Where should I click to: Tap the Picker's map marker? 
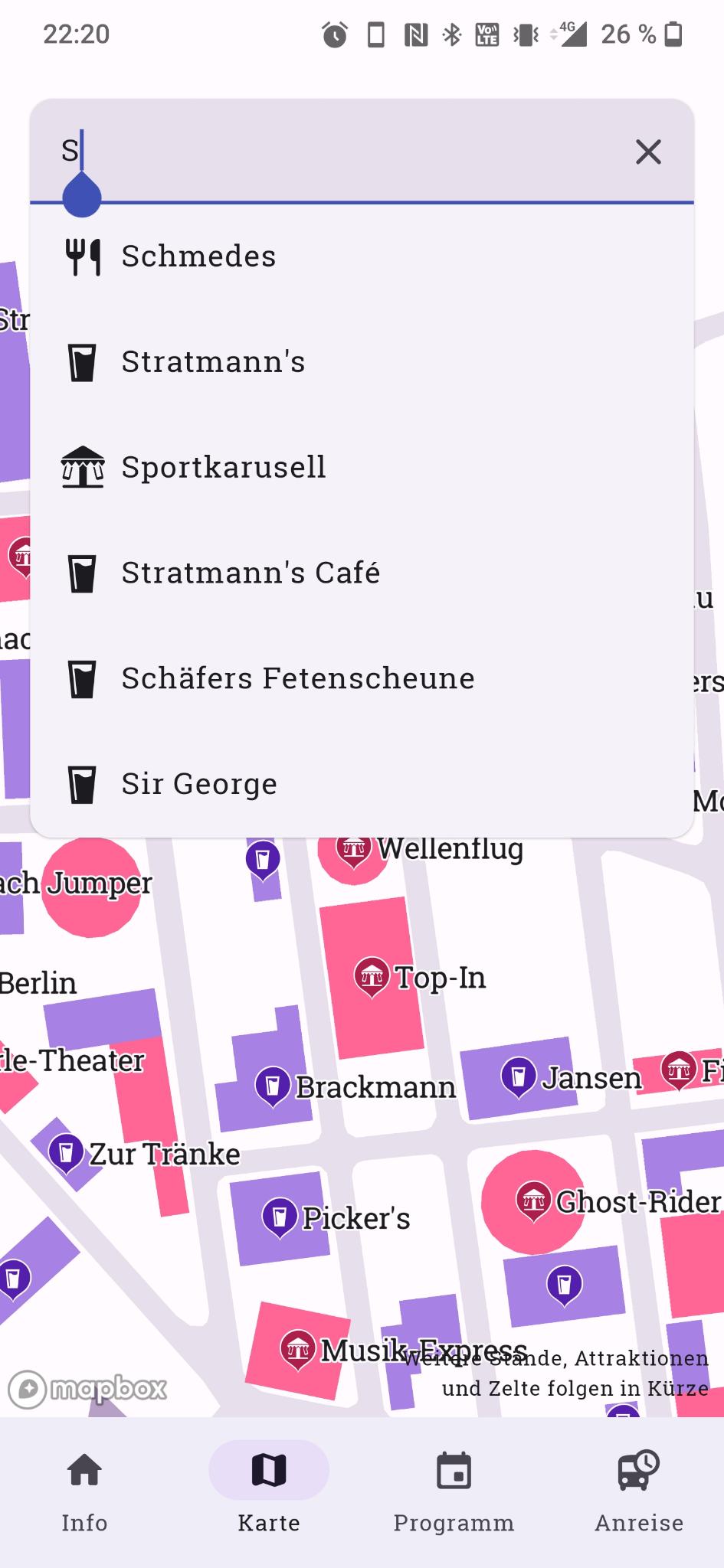tap(279, 1215)
